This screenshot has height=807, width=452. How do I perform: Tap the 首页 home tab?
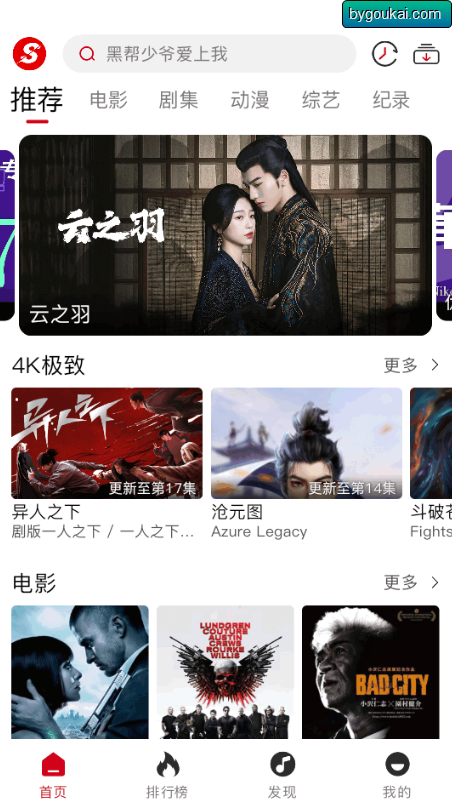pyautogui.click(x=54, y=775)
